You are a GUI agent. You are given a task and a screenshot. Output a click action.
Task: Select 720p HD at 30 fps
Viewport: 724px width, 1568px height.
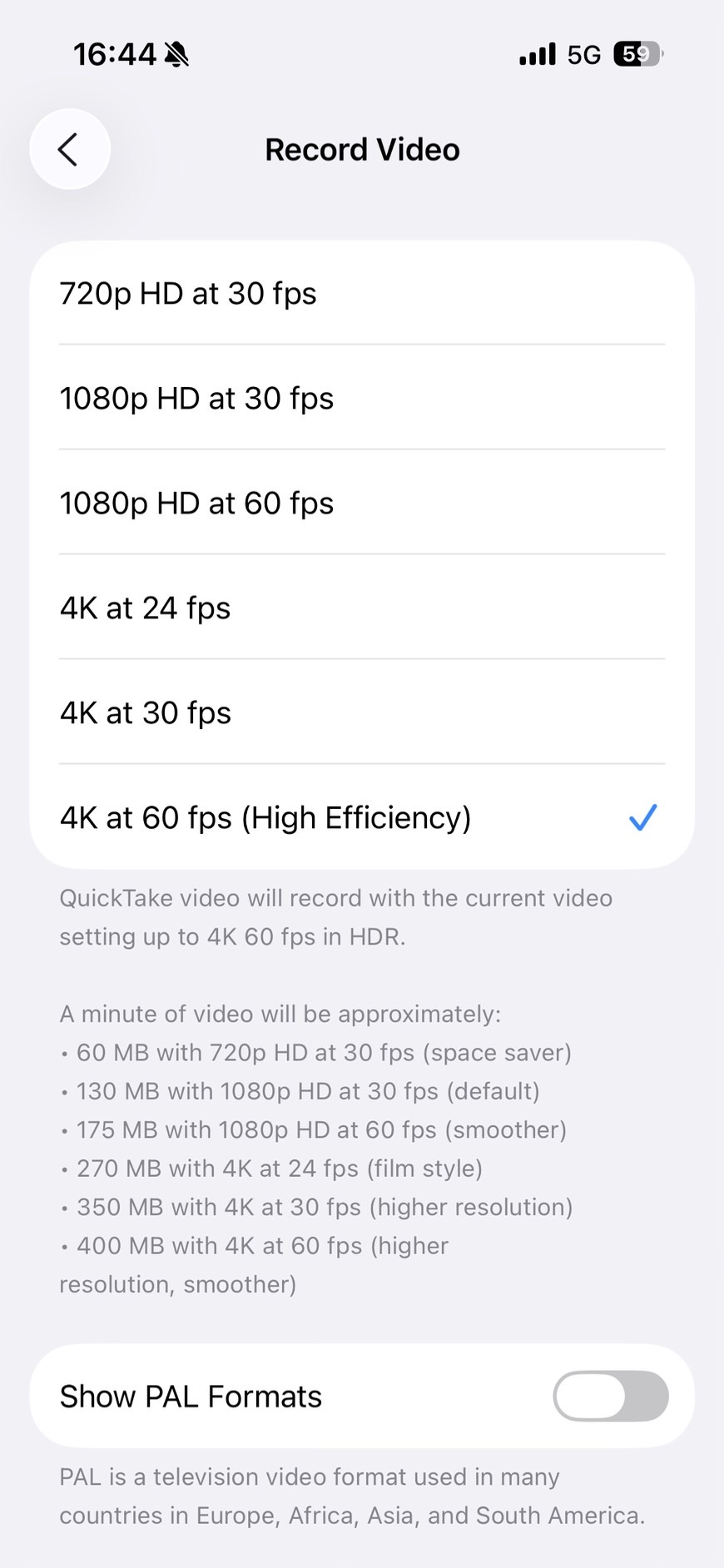362,294
